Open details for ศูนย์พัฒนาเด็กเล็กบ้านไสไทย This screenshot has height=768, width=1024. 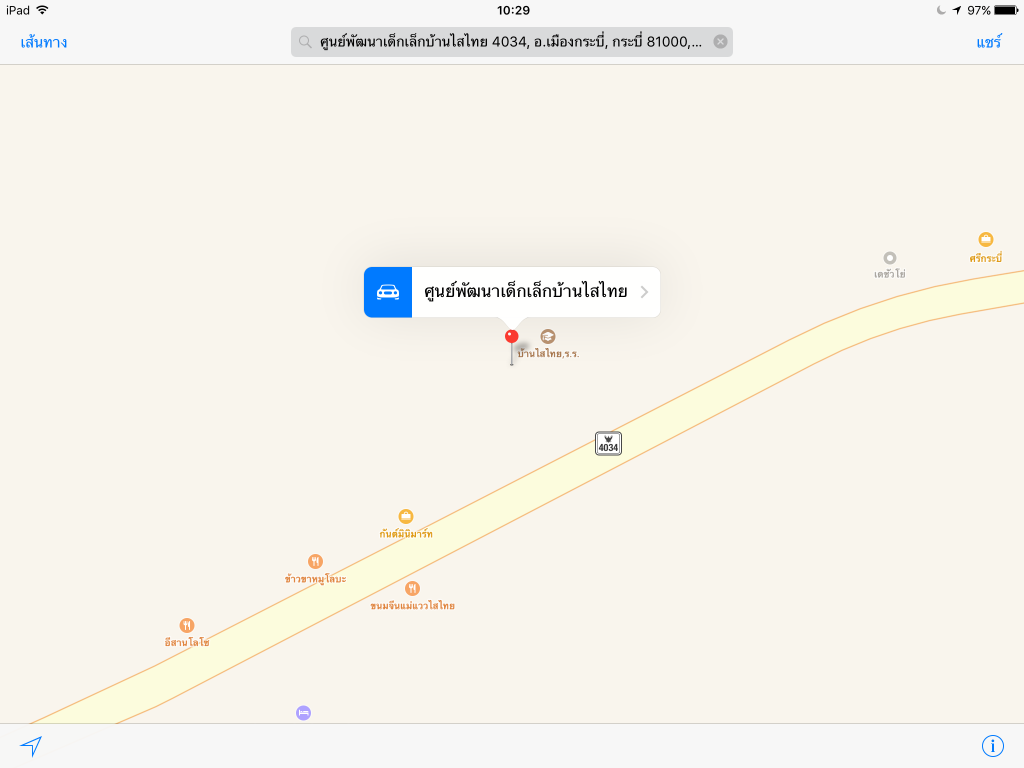tap(644, 292)
